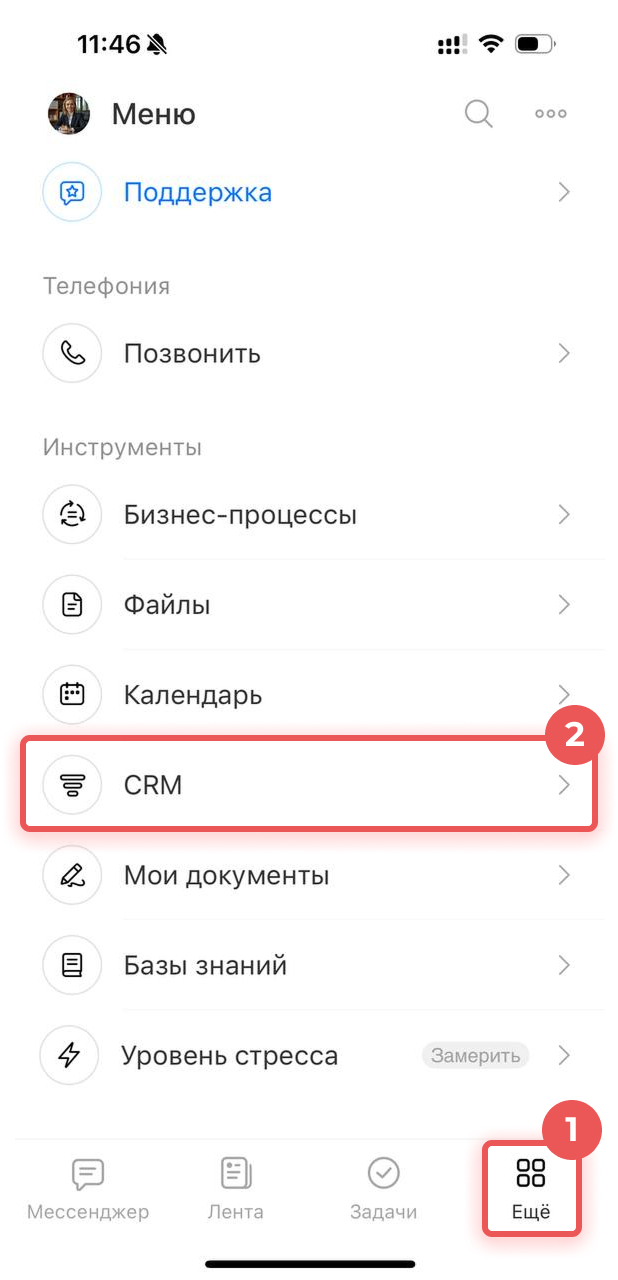
Task: Open Бизнес-процессы
Action: tap(309, 515)
